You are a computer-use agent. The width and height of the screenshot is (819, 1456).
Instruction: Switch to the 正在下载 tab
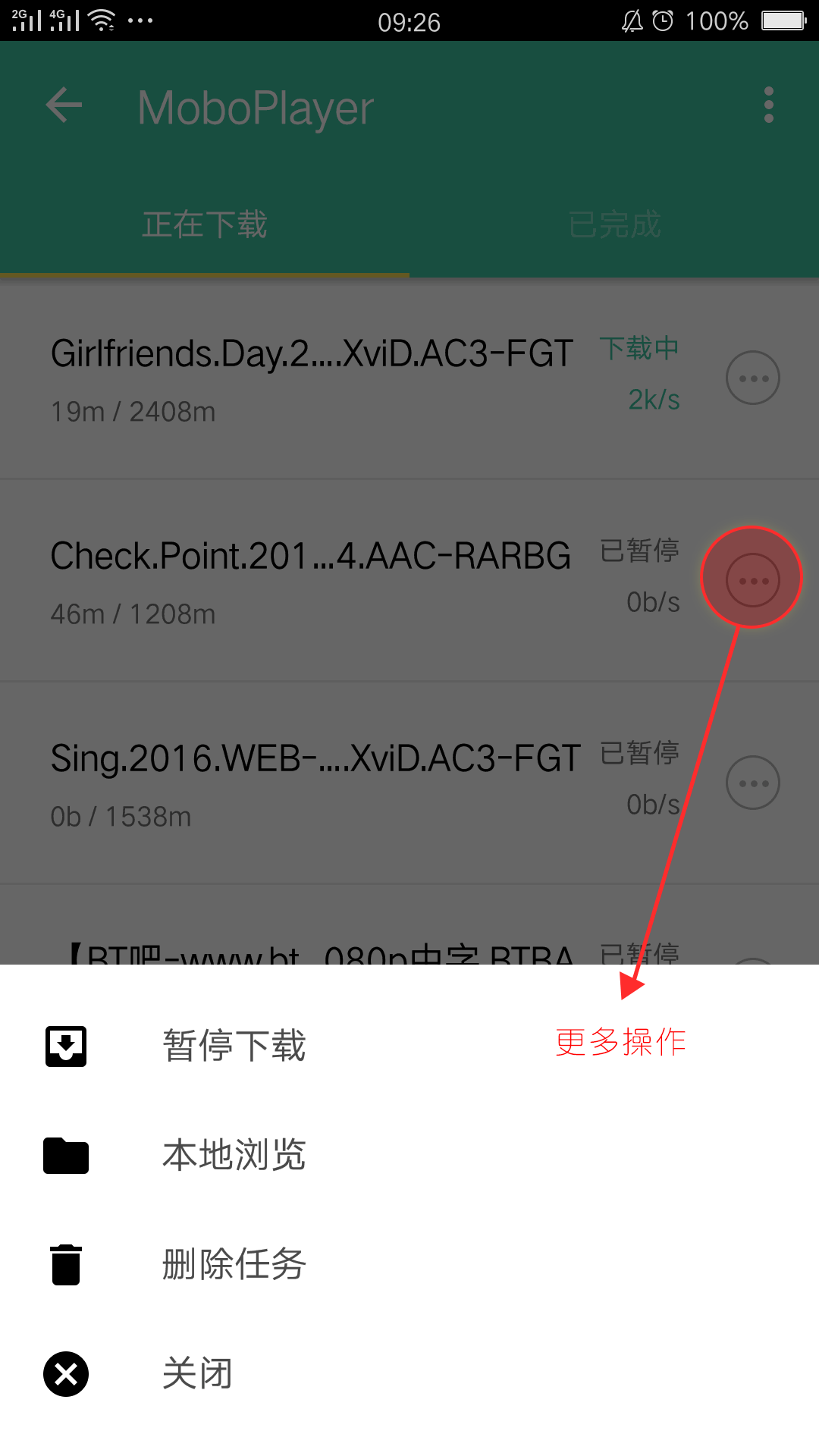point(205,224)
